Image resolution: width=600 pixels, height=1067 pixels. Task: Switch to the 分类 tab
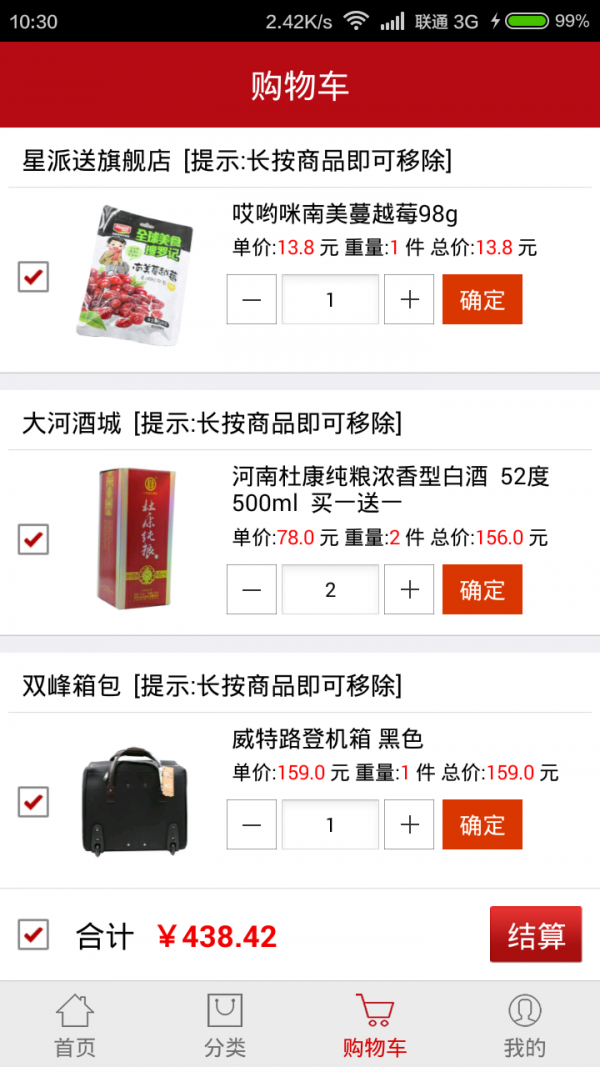pyautogui.click(x=225, y=1025)
